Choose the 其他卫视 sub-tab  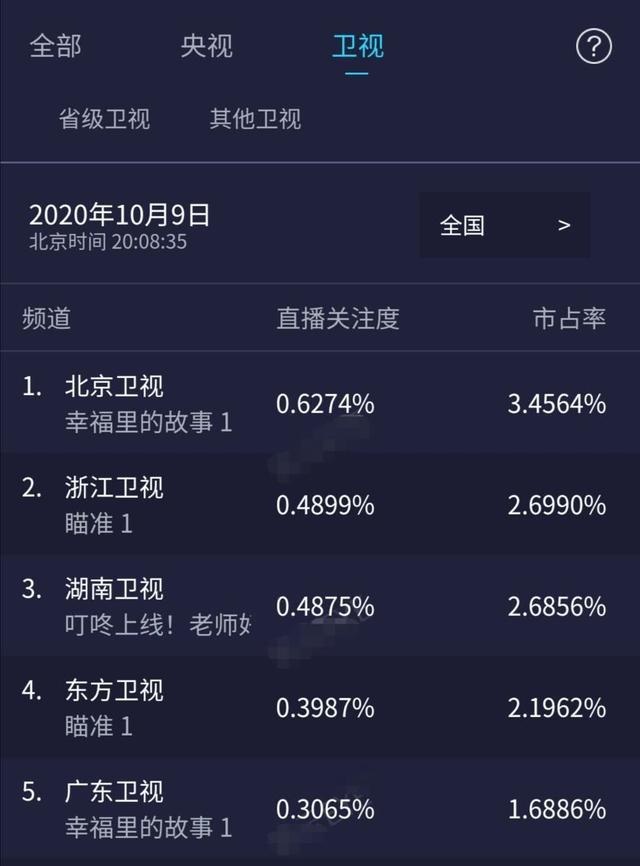[x=255, y=119]
